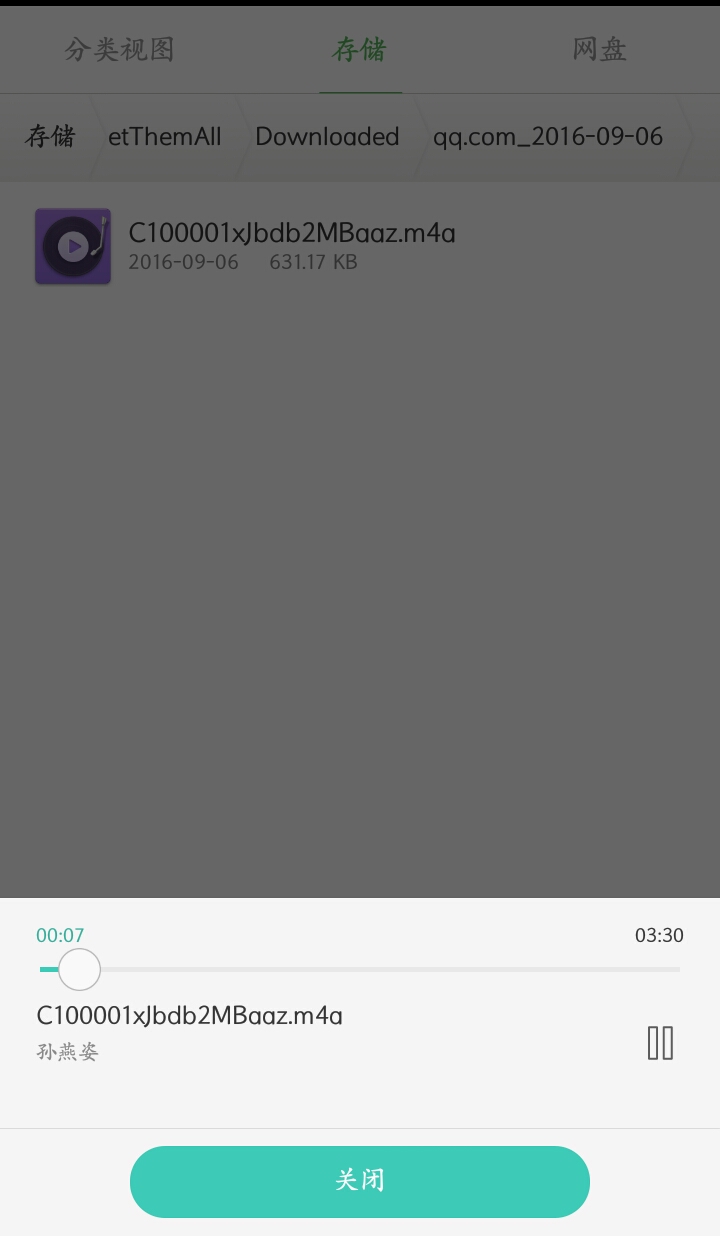Switch to the 网盘 tab
This screenshot has height=1236, width=720.
598,48
